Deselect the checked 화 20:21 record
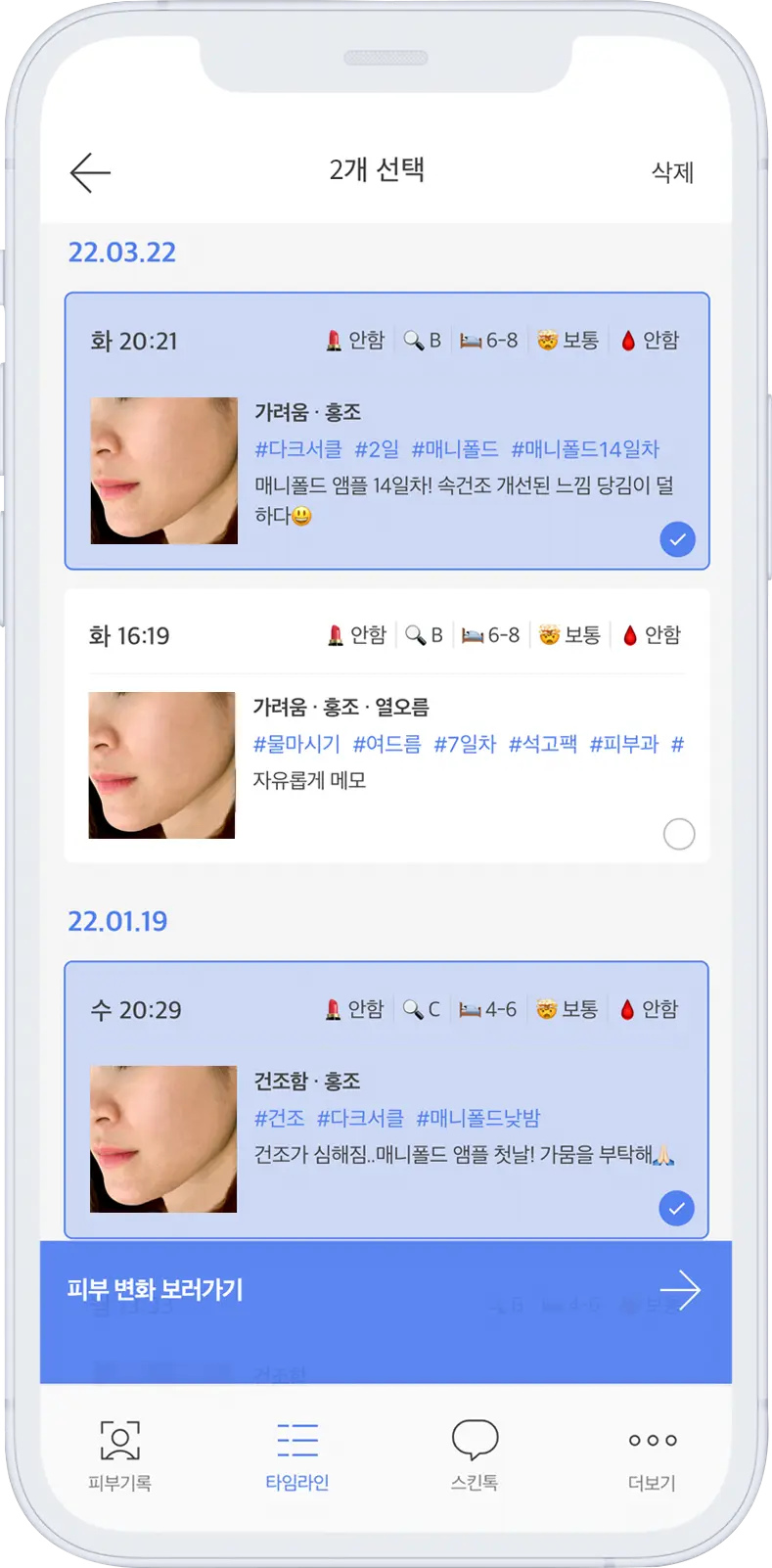Viewport: 772px width, 1568px height. point(677,538)
